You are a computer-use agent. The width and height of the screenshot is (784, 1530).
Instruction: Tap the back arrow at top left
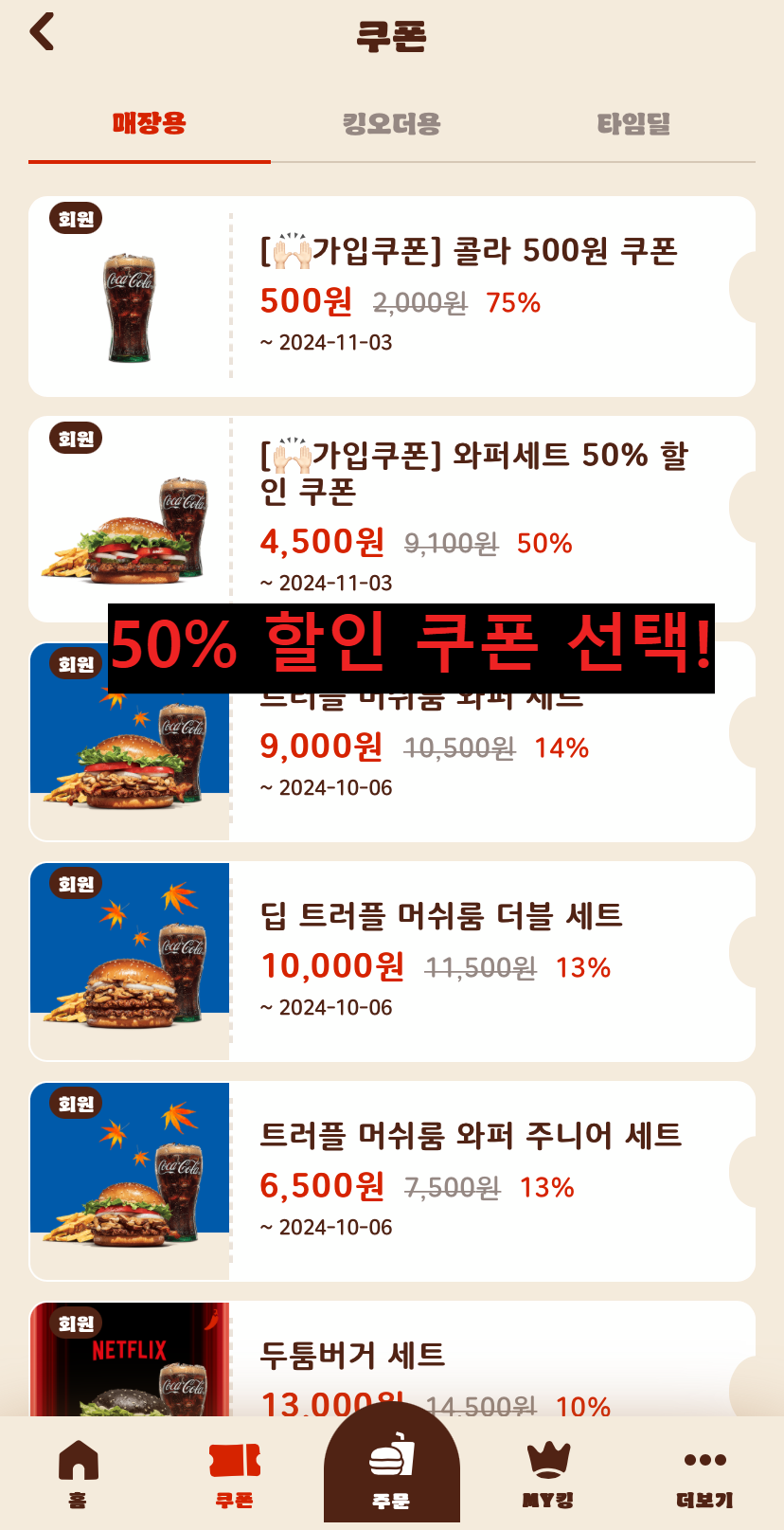[x=40, y=31]
